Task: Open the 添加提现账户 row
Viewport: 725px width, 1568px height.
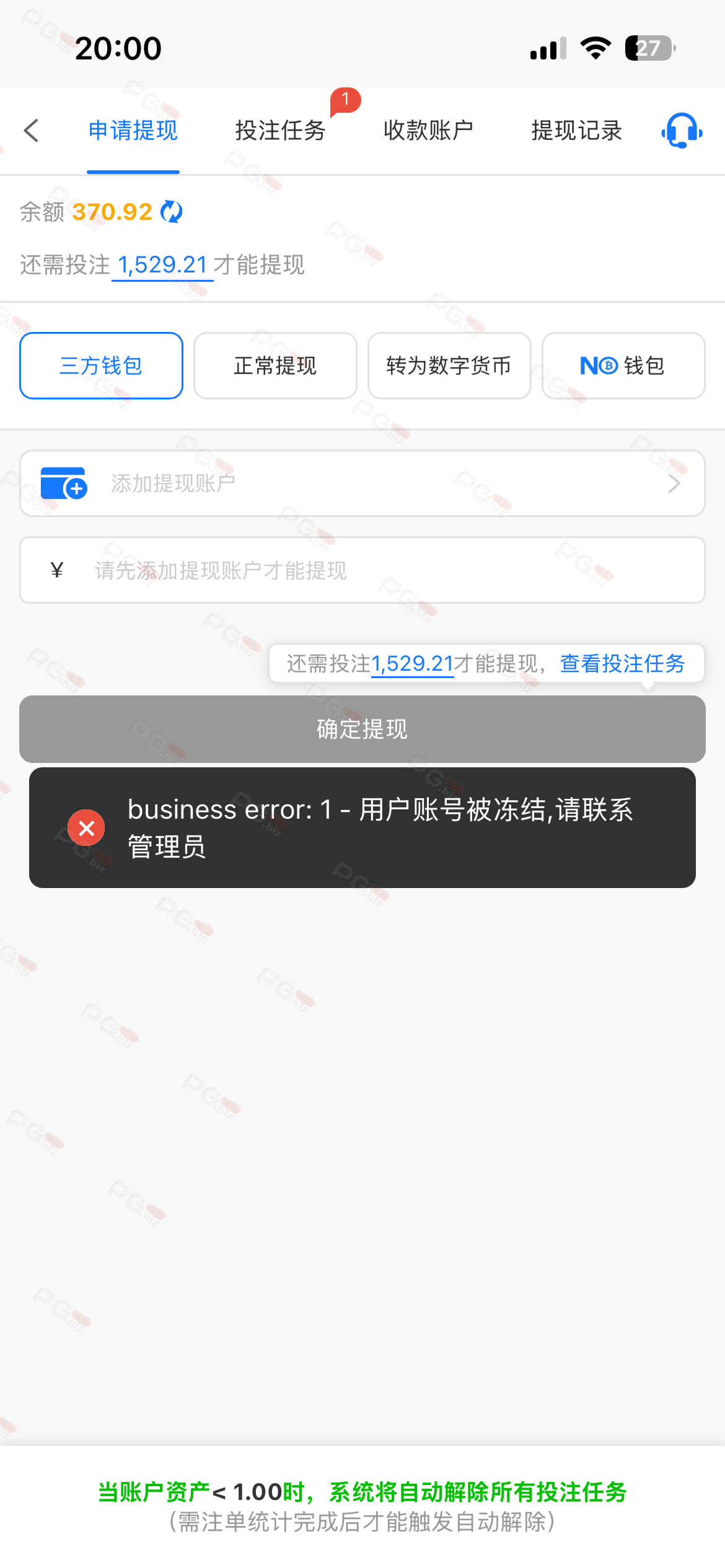Action: point(362,483)
